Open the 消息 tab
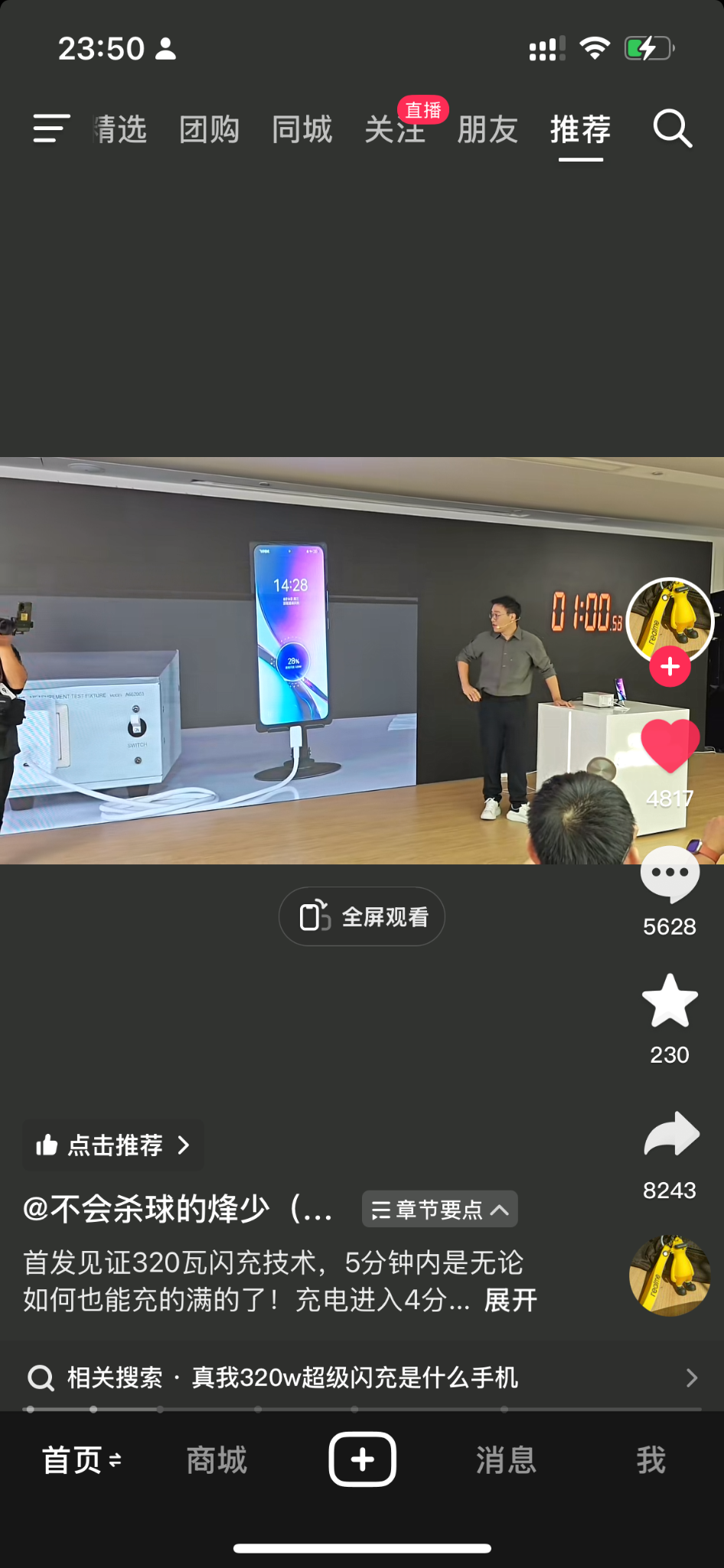Screen dimensions: 724x1568 point(506,1460)
